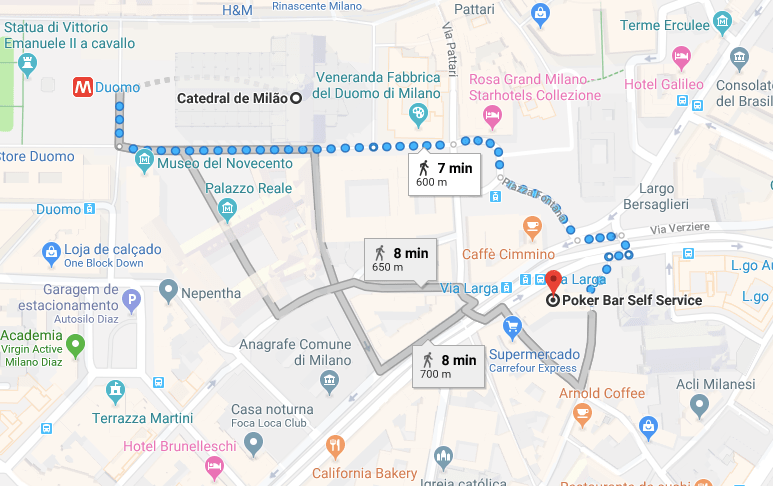Open the Duomo metro station marker
Screen dimensions: 773x486
pyautogui.click(x=84, y=87)
